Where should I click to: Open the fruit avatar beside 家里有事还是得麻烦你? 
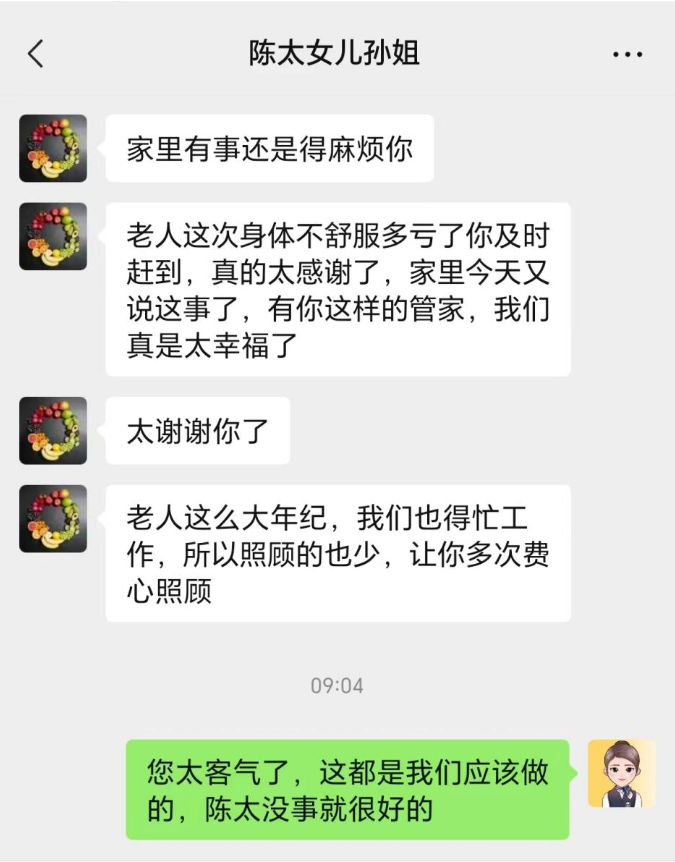pos(53,148)
